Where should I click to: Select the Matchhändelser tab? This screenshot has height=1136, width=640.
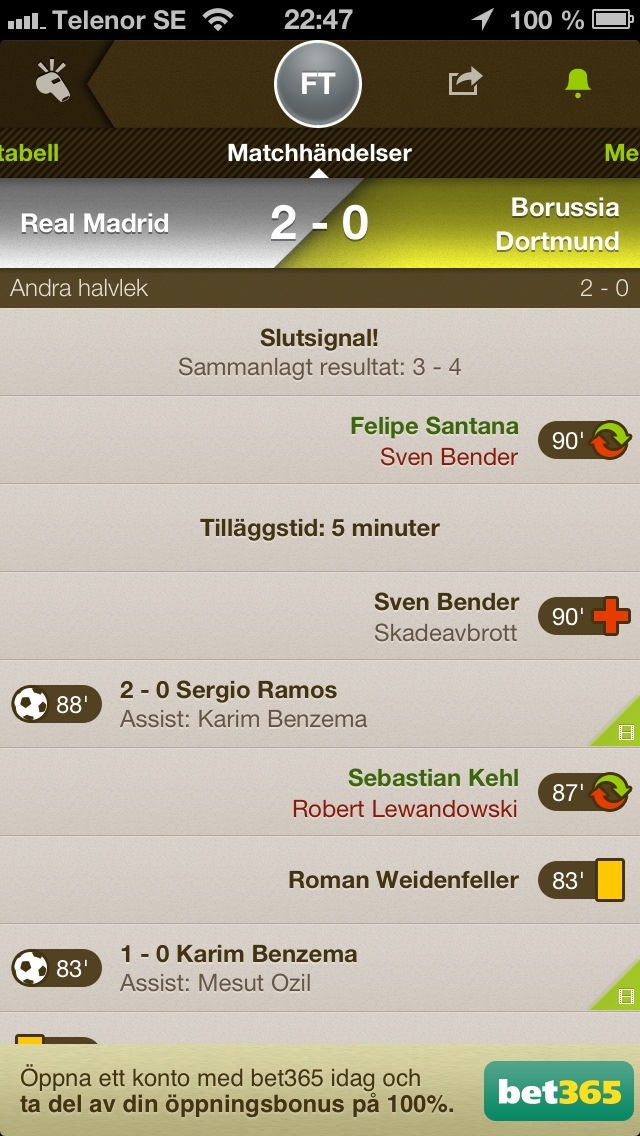[x=319, y=153]
